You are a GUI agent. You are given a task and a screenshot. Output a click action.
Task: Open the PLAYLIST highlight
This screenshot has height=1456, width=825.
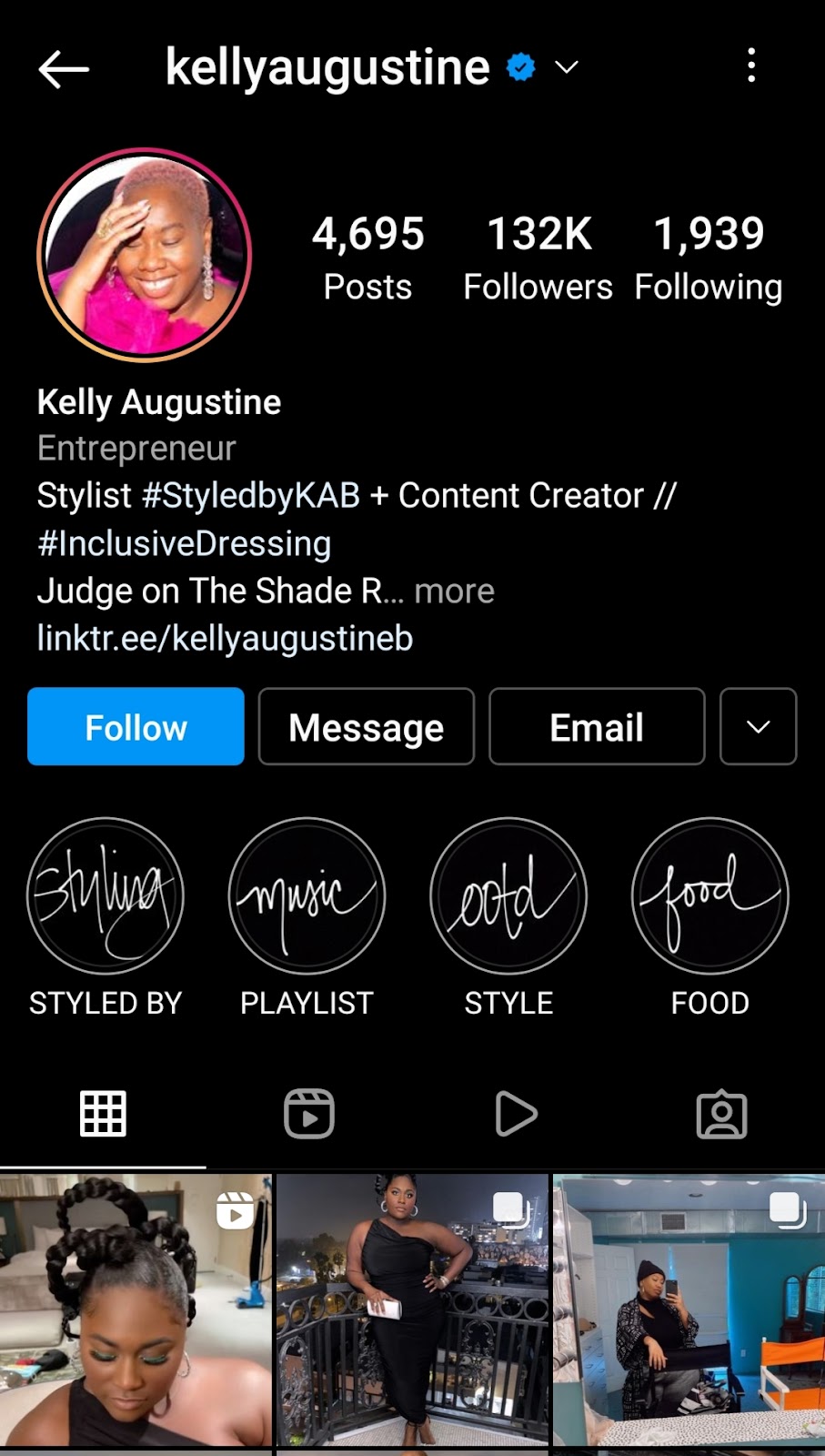click(307, 897)
